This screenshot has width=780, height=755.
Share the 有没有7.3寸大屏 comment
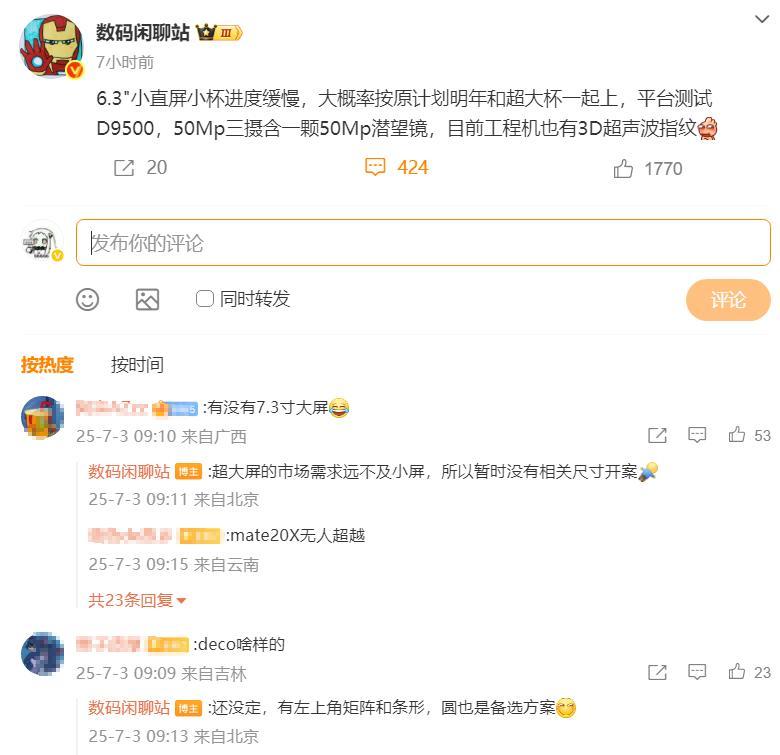click(657, 435)
